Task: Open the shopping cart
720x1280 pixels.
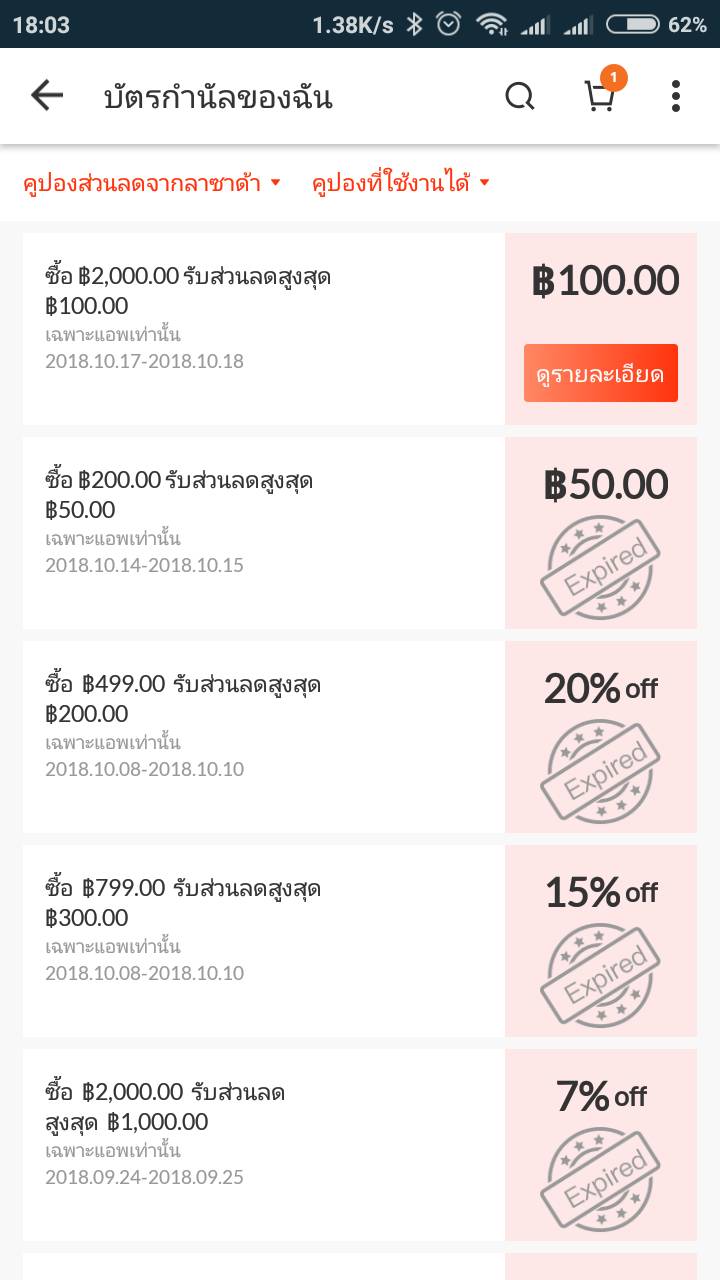Action: click(599, 96)
